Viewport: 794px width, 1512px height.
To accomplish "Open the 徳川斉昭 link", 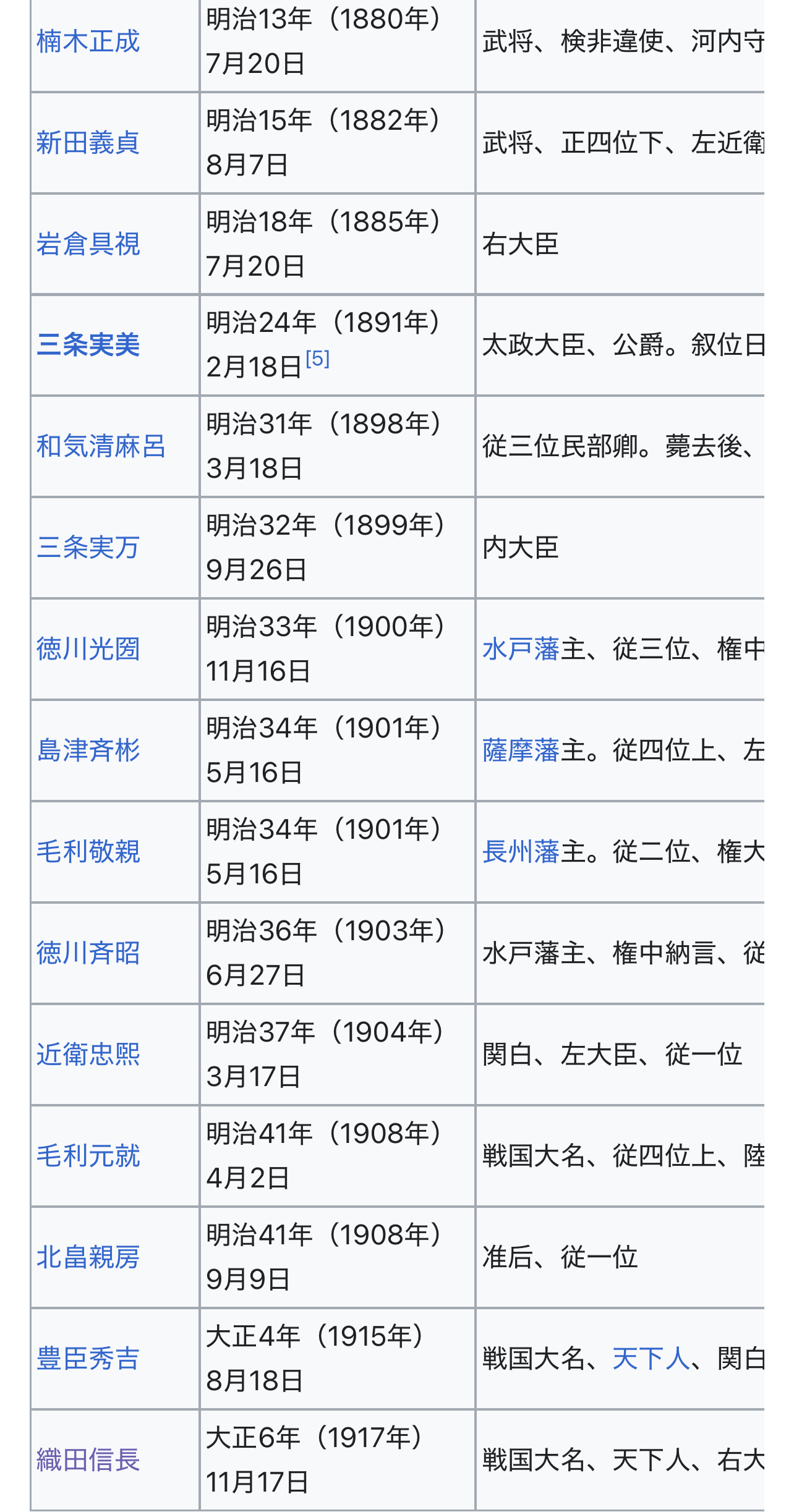I will point(88,953).
